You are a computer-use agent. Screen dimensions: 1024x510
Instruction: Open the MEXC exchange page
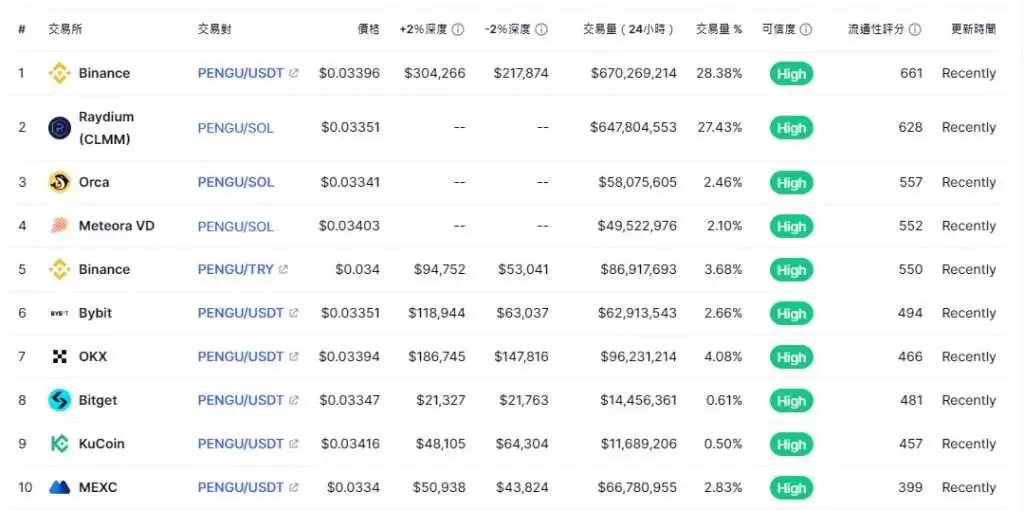(x=97, y=487)
